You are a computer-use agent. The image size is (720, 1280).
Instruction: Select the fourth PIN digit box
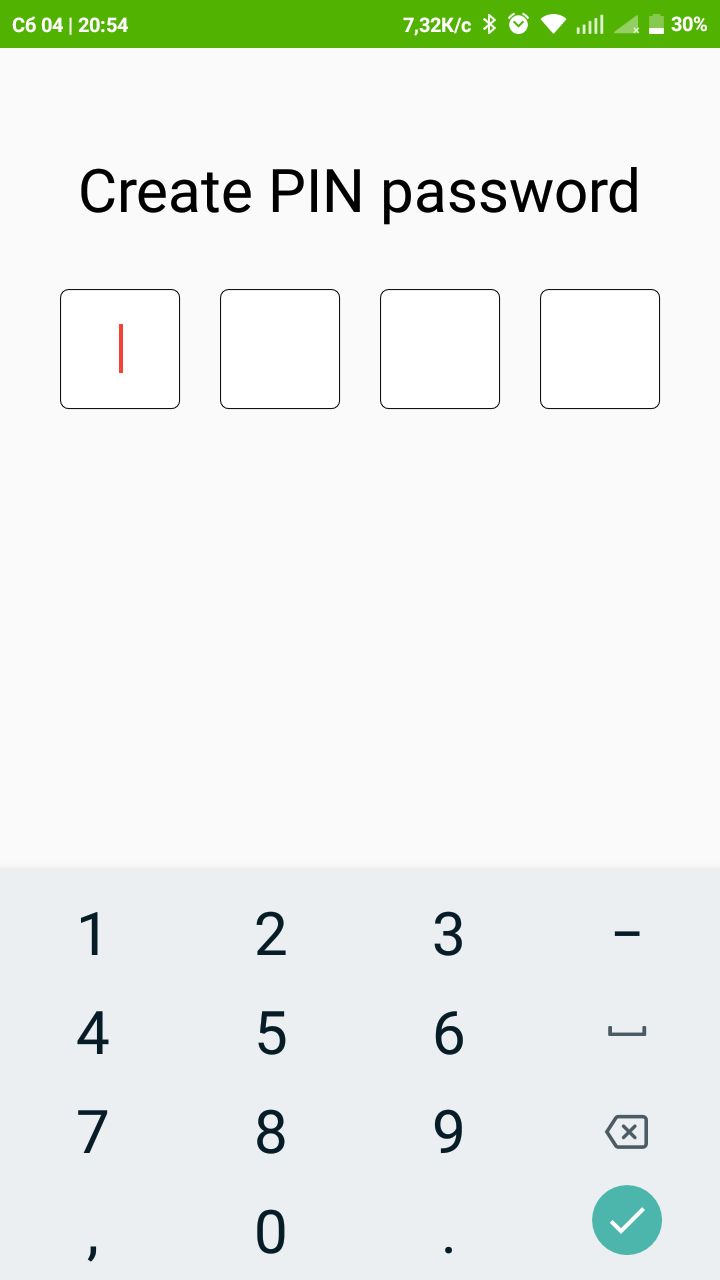[600, 349]
